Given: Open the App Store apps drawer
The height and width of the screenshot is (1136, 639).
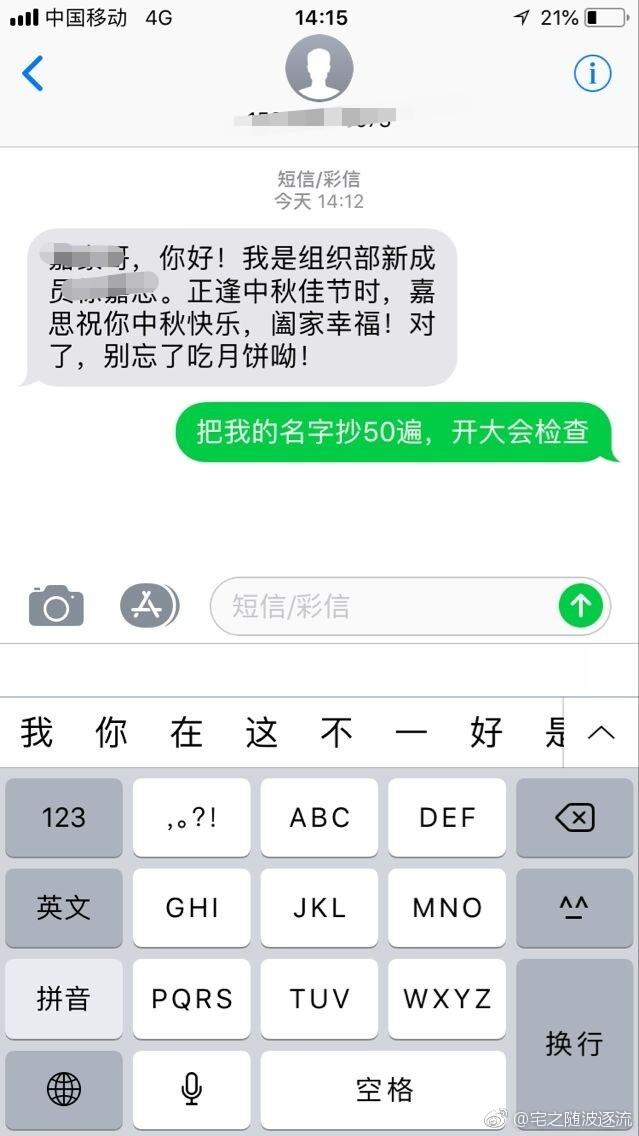Looking at the screenshot, I should pyautogui.click(x=148, y=605).
